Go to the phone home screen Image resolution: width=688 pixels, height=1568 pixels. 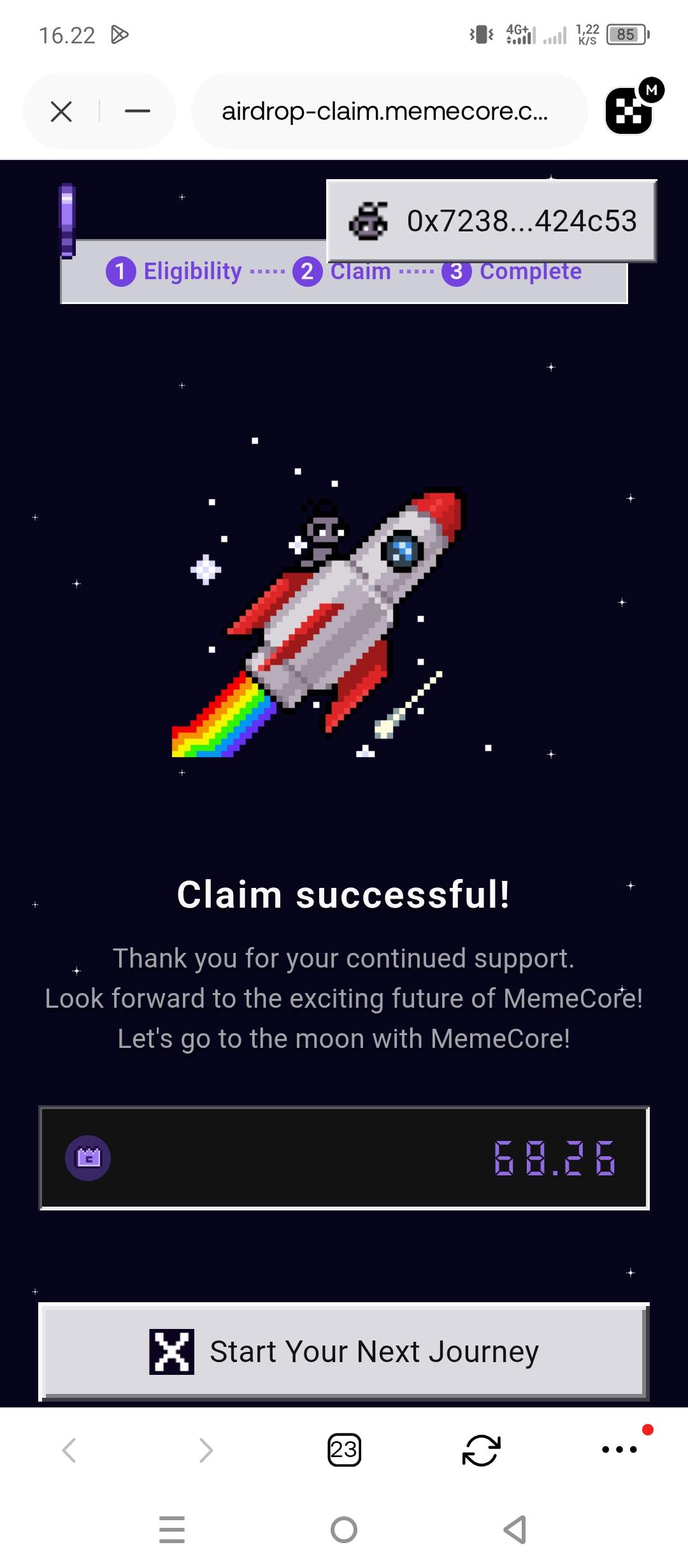click(344, 1529)
